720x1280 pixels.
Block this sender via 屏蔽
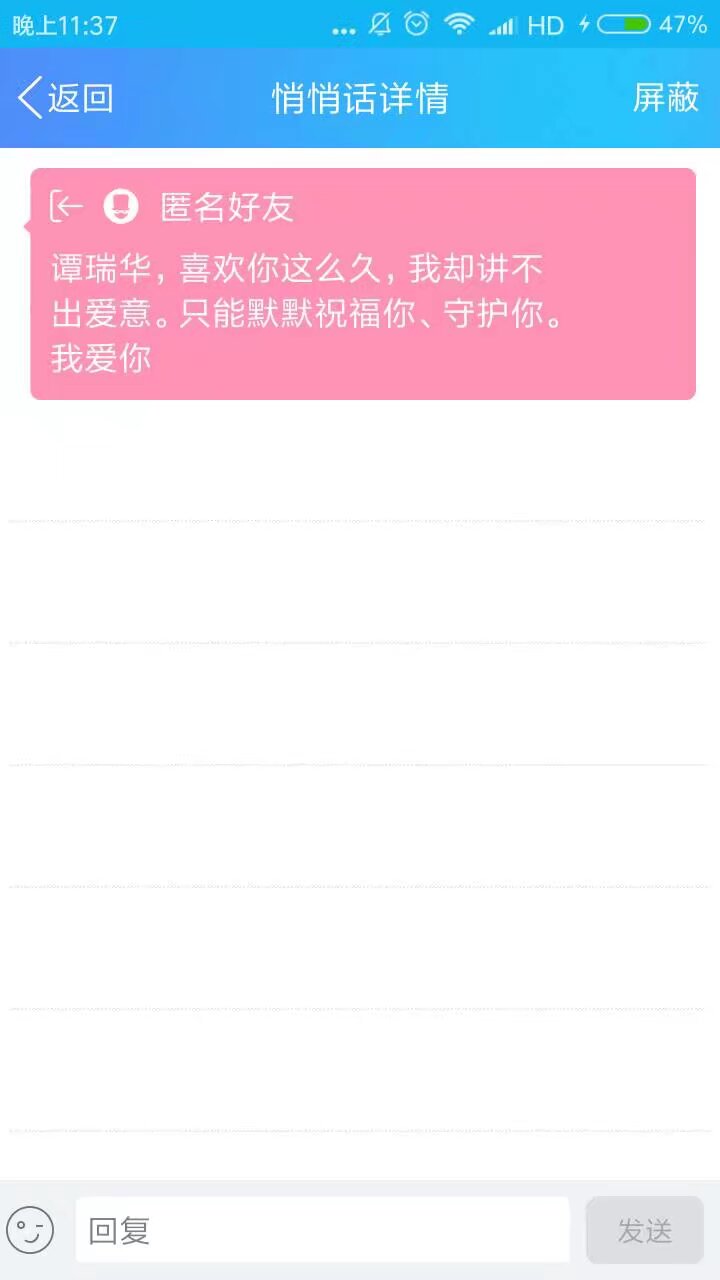[x=665, y=98]
